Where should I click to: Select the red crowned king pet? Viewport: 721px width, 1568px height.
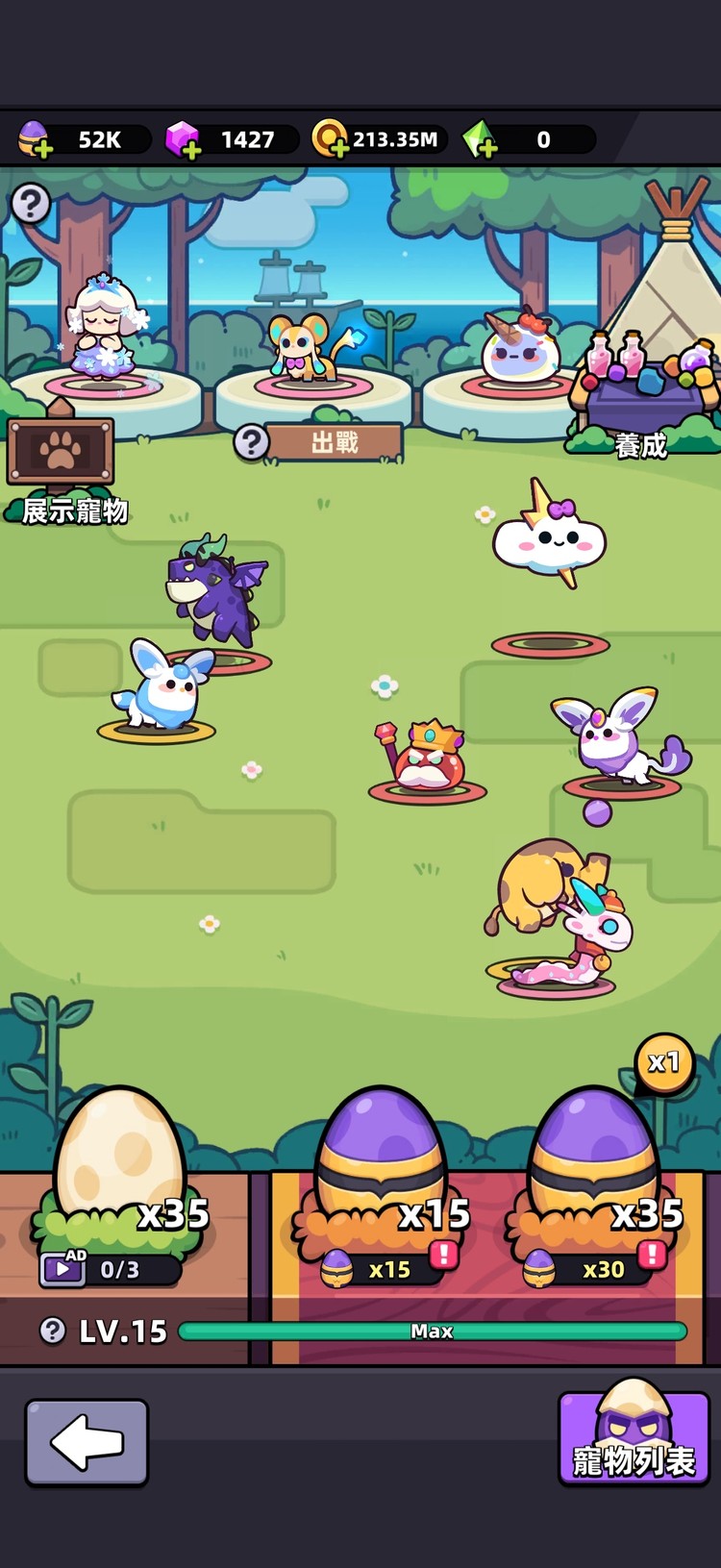tap(427, 757)
